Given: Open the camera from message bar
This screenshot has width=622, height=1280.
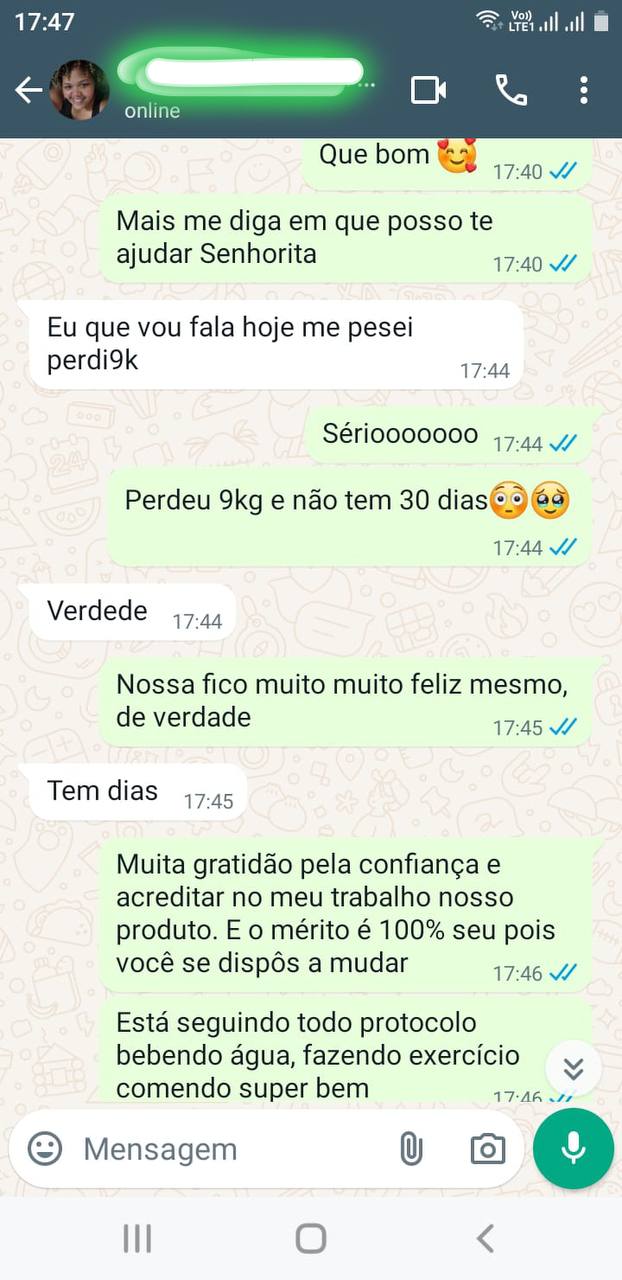Looking at the screenshot, I should [x=487, y=1149].
